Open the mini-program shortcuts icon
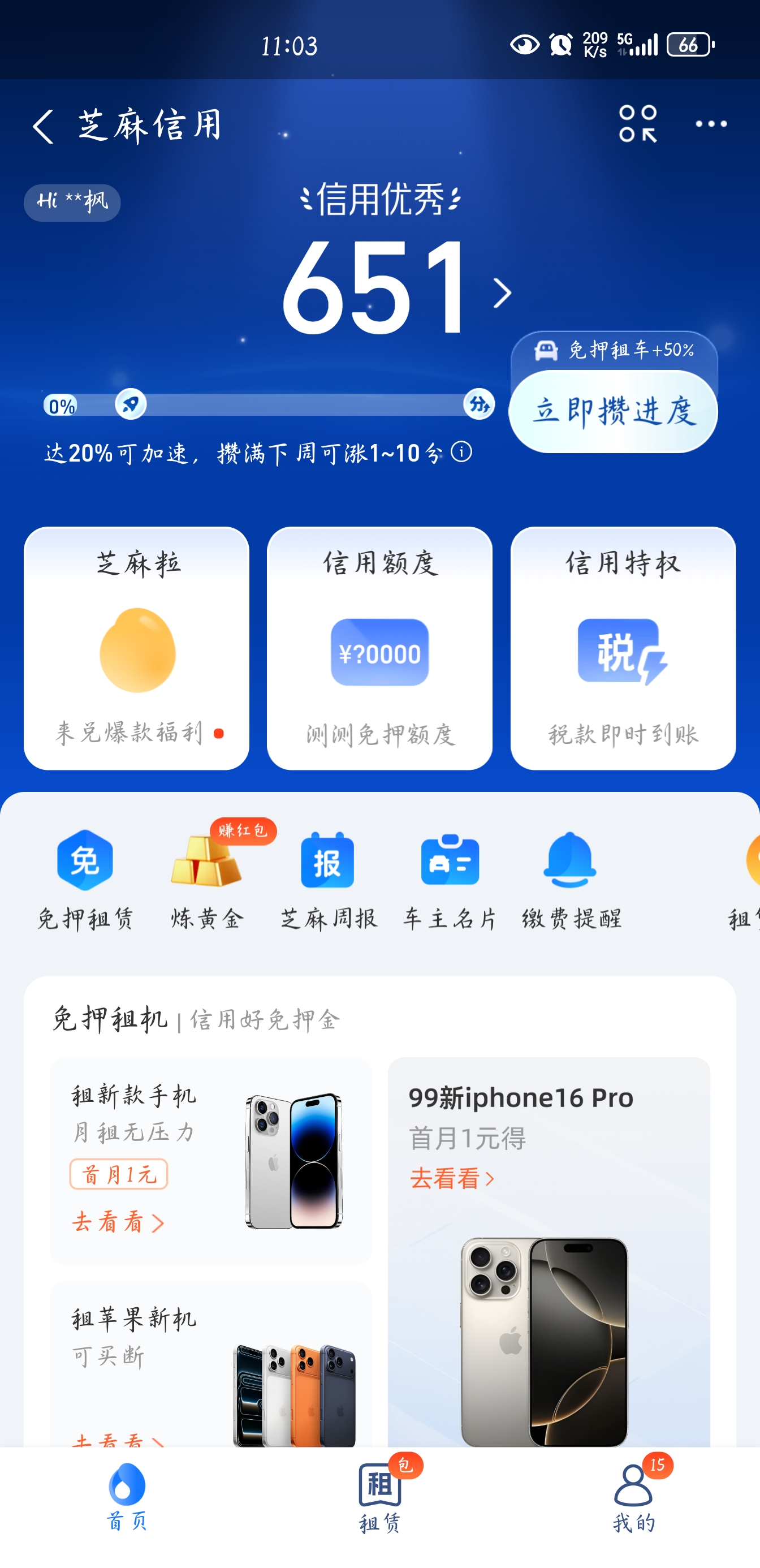Screen dimensions: 760x1568 pos(638,124)
